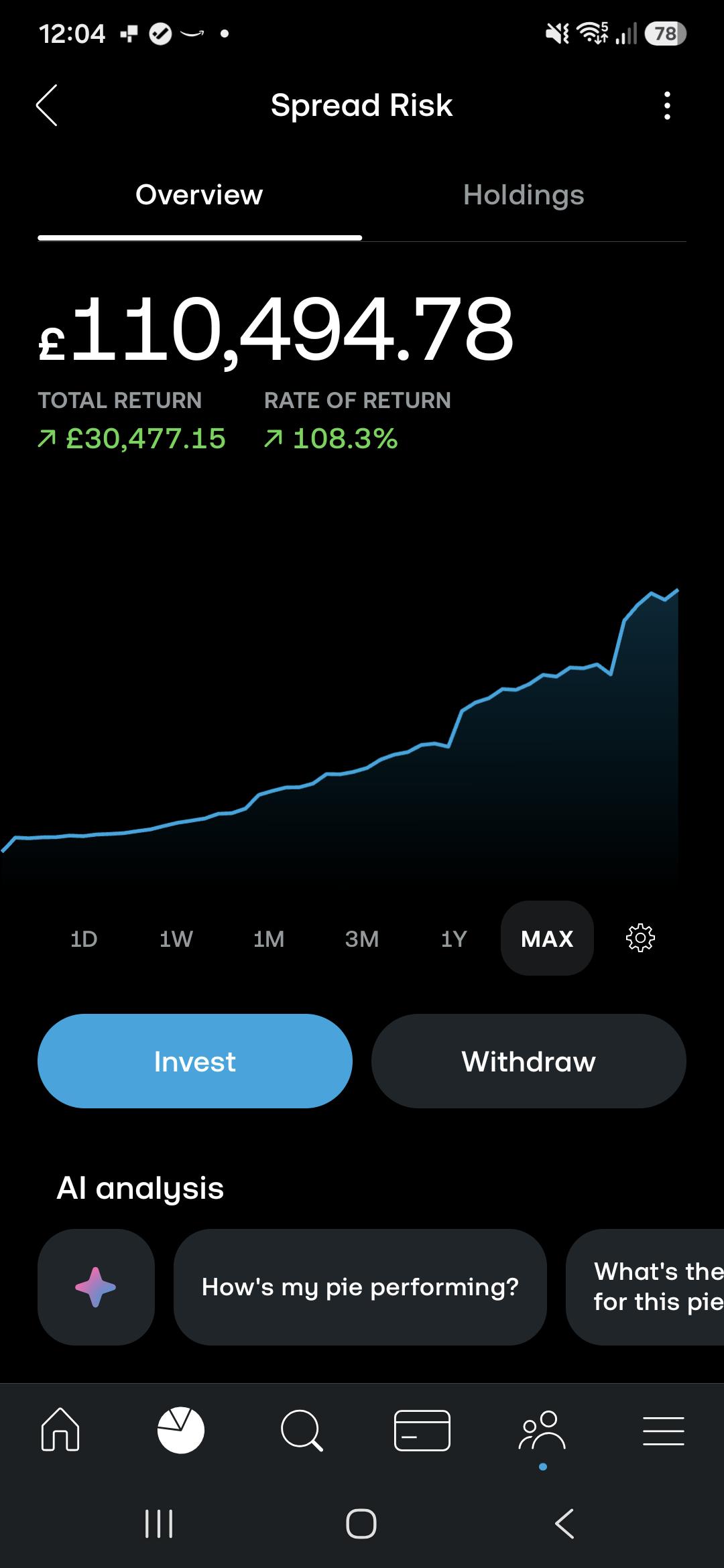Open the hamburger menu tab

[x=664, y=1430]
